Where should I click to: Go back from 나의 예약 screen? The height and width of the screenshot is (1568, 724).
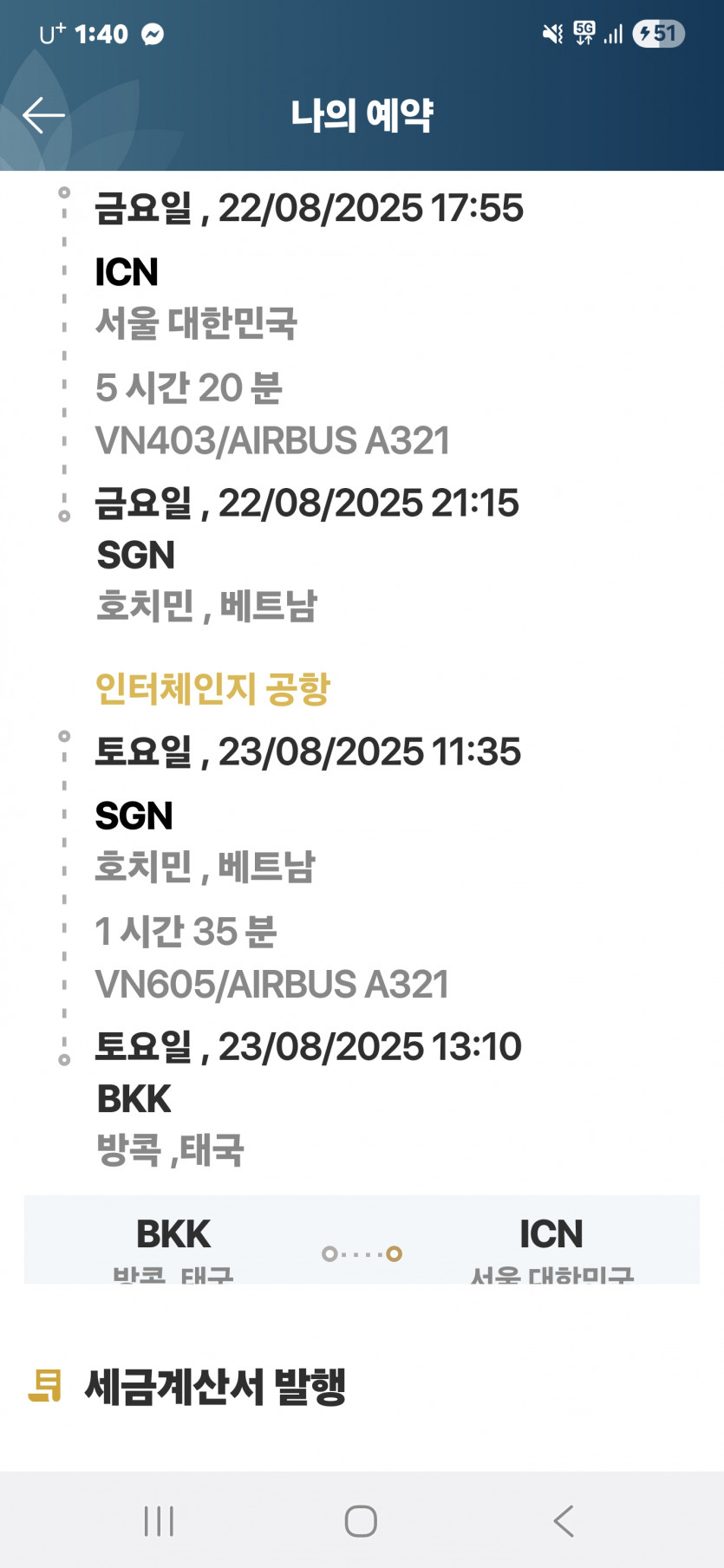tap(43, 115)
